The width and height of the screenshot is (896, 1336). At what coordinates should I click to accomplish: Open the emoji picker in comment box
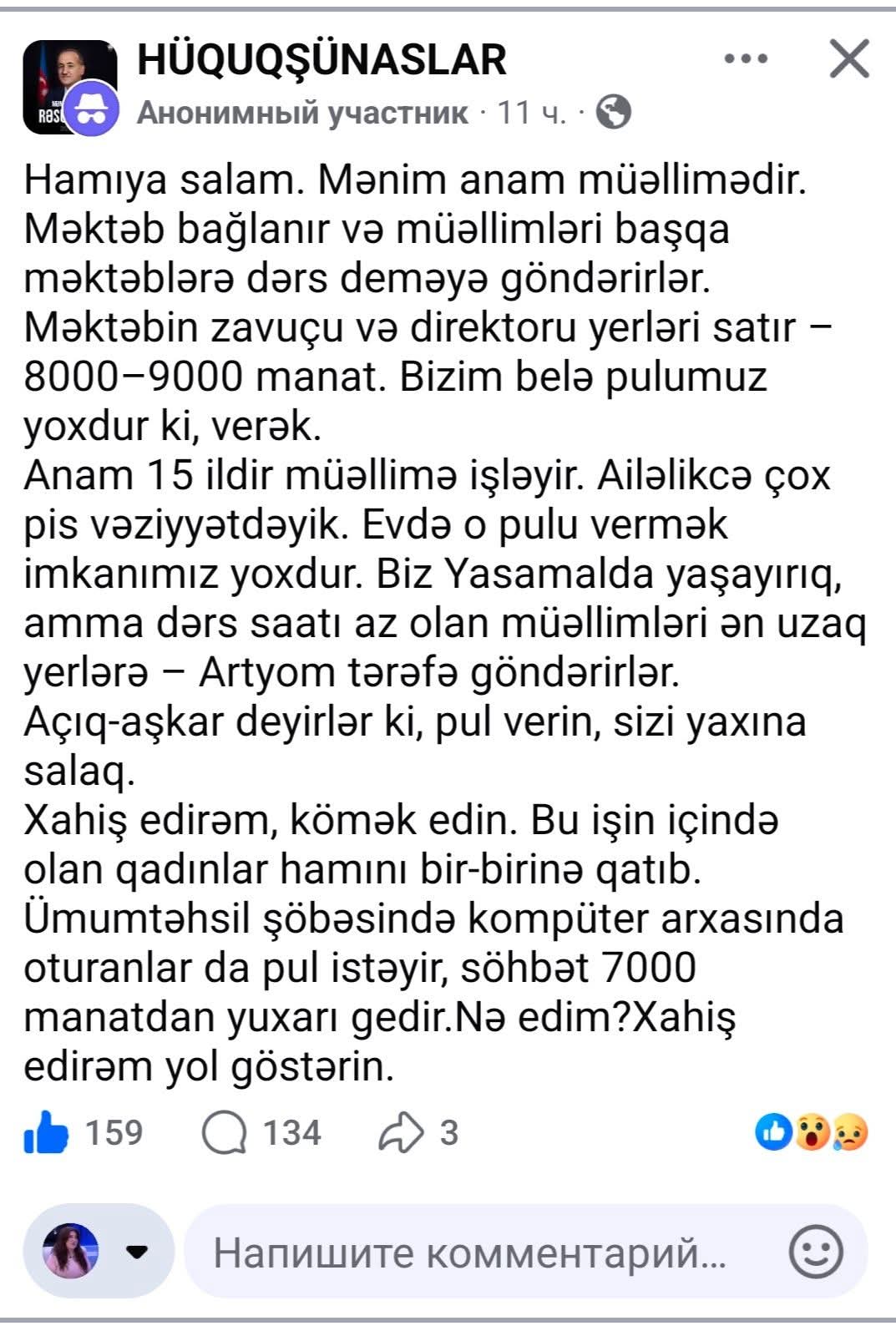click(816, 1252)
